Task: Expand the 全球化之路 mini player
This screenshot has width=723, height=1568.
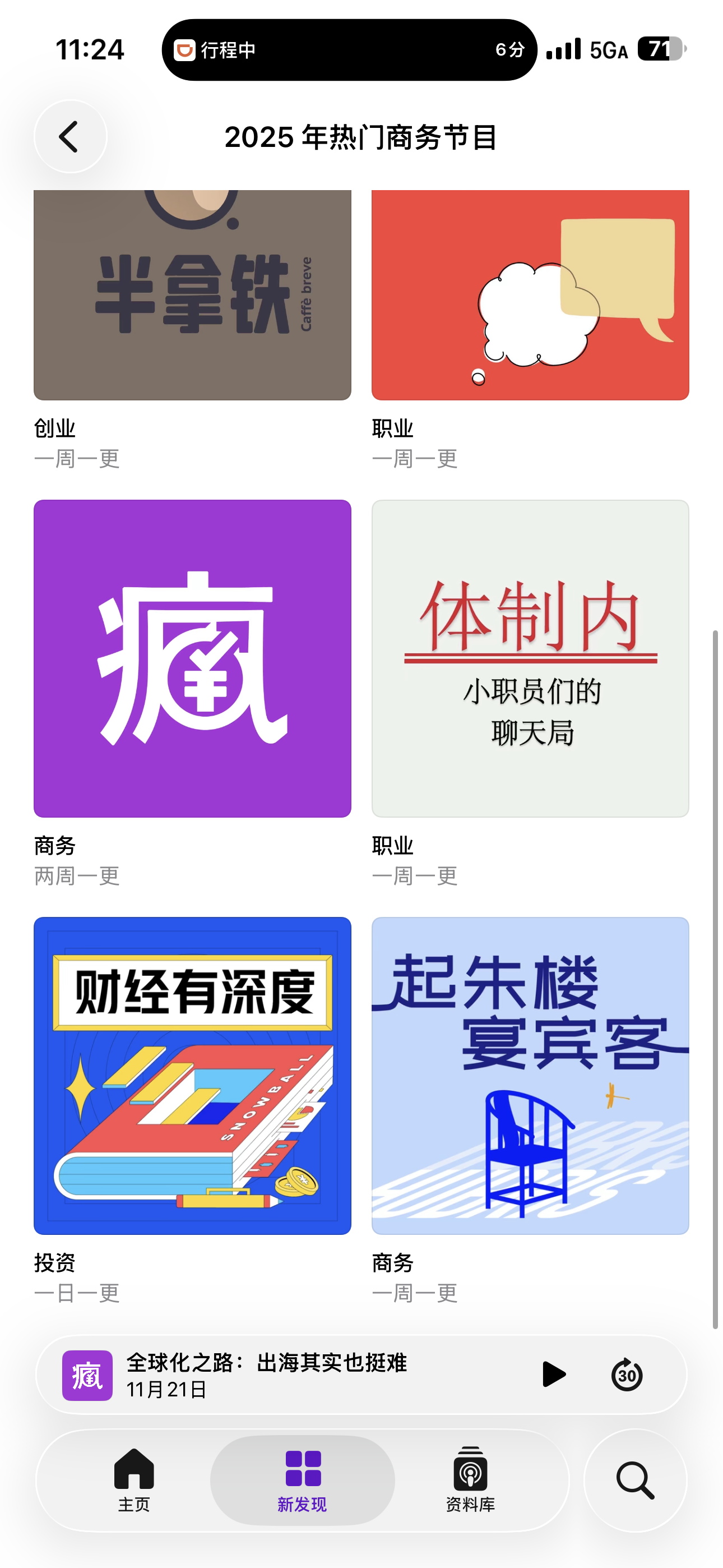Action: click(304, 1375)
